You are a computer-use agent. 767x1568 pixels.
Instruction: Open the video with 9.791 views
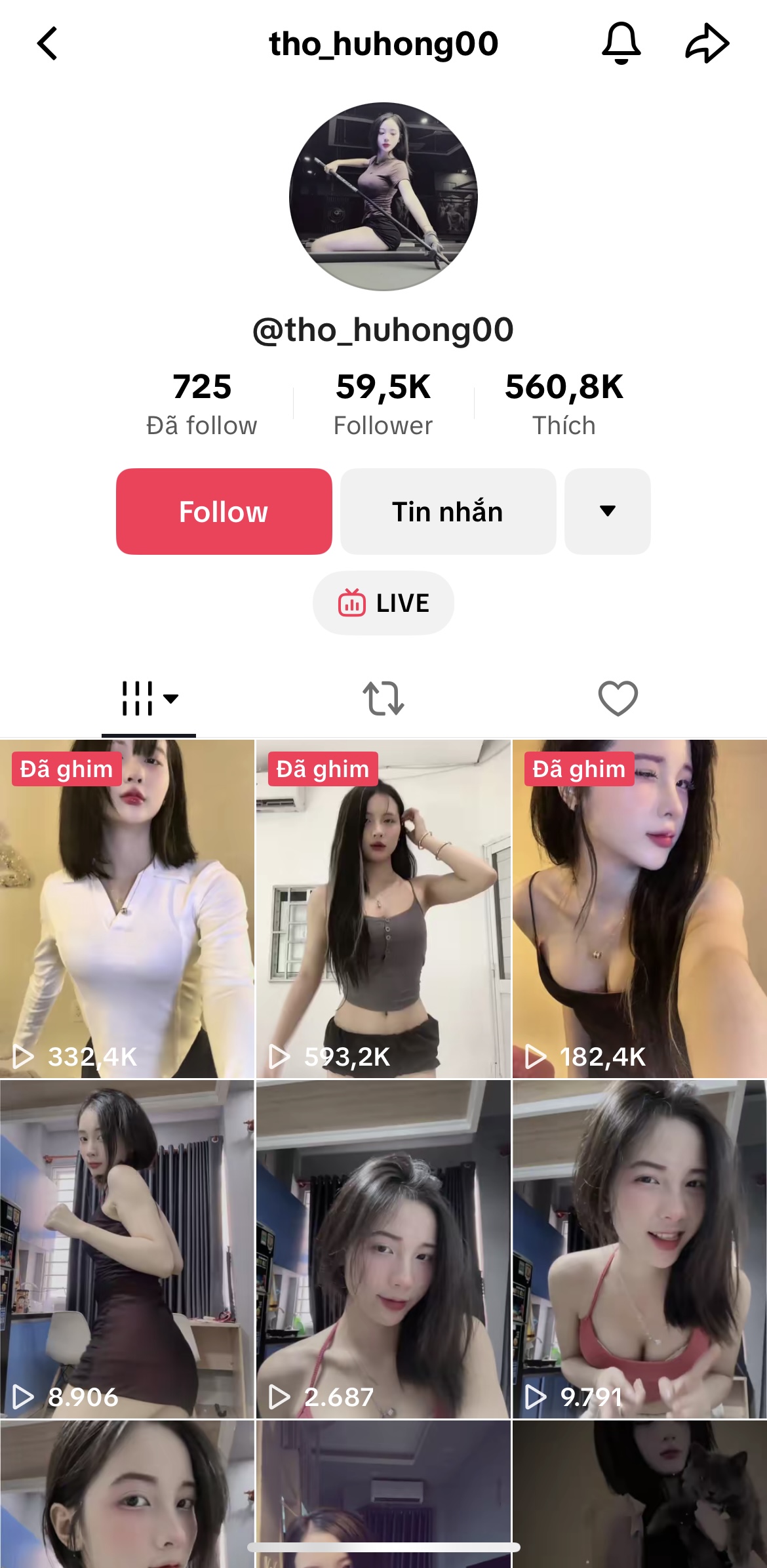pyautogui.click(x=640, y=1249)
